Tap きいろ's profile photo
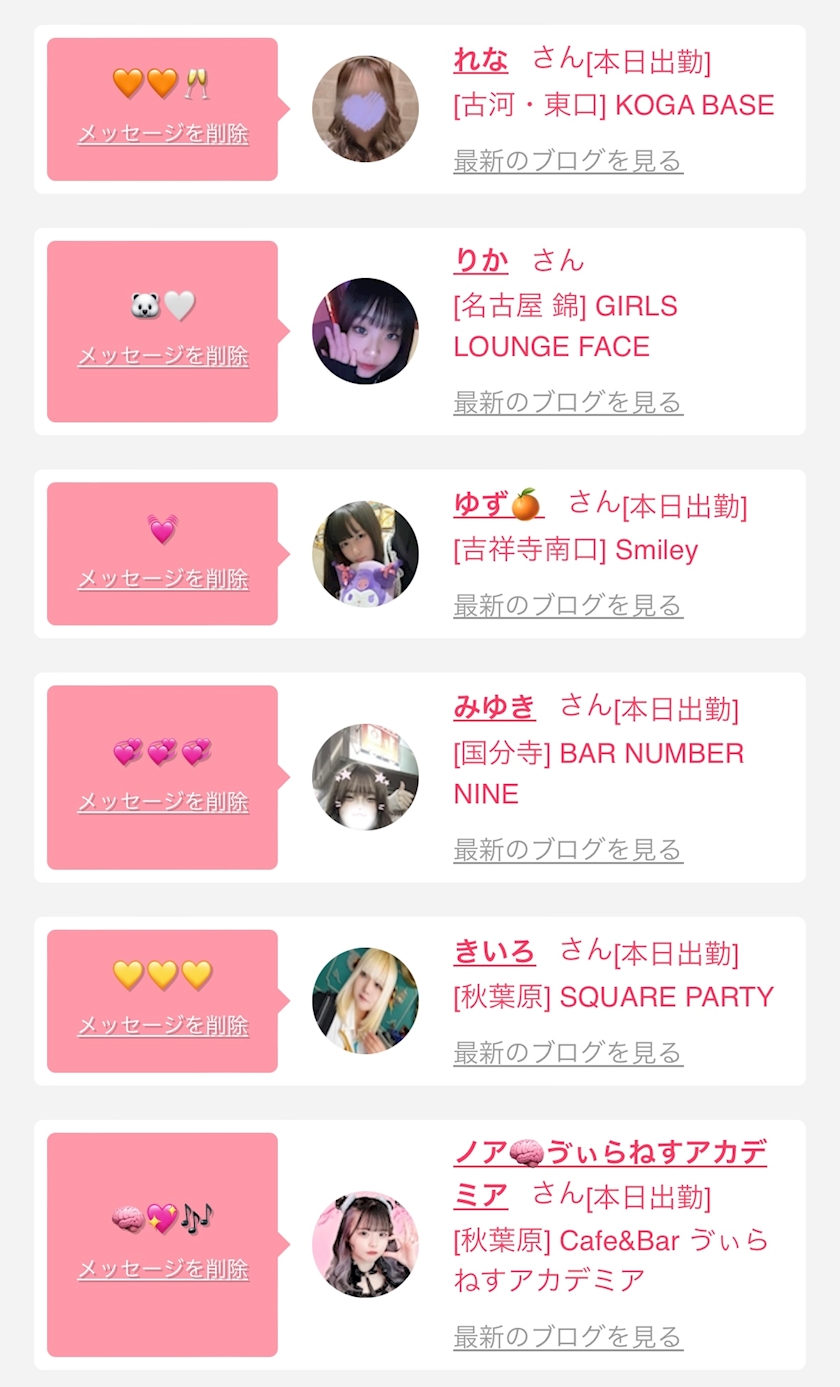 tap(365, 1001)
